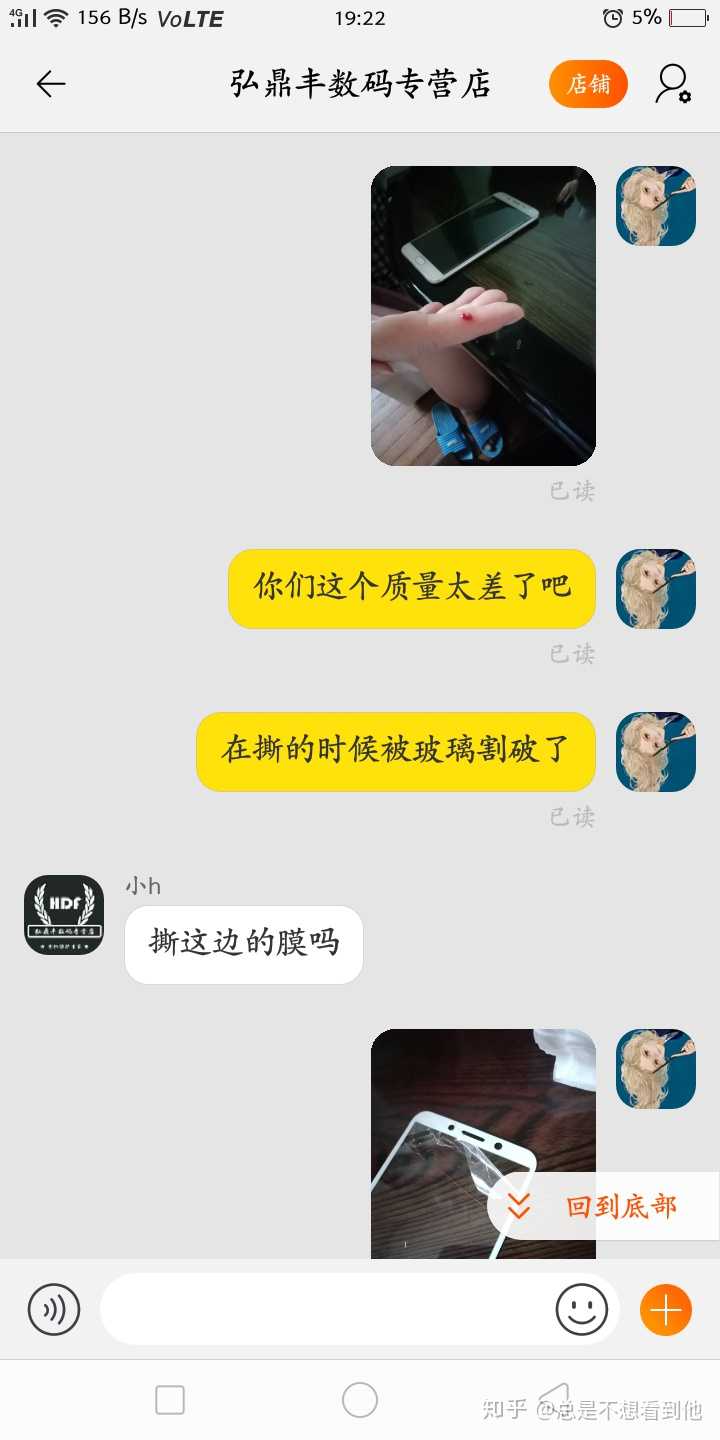This screenshot has width=720, height=1440.
Task: Open the 店铺 shop button
Action: [x=588, y=84]
